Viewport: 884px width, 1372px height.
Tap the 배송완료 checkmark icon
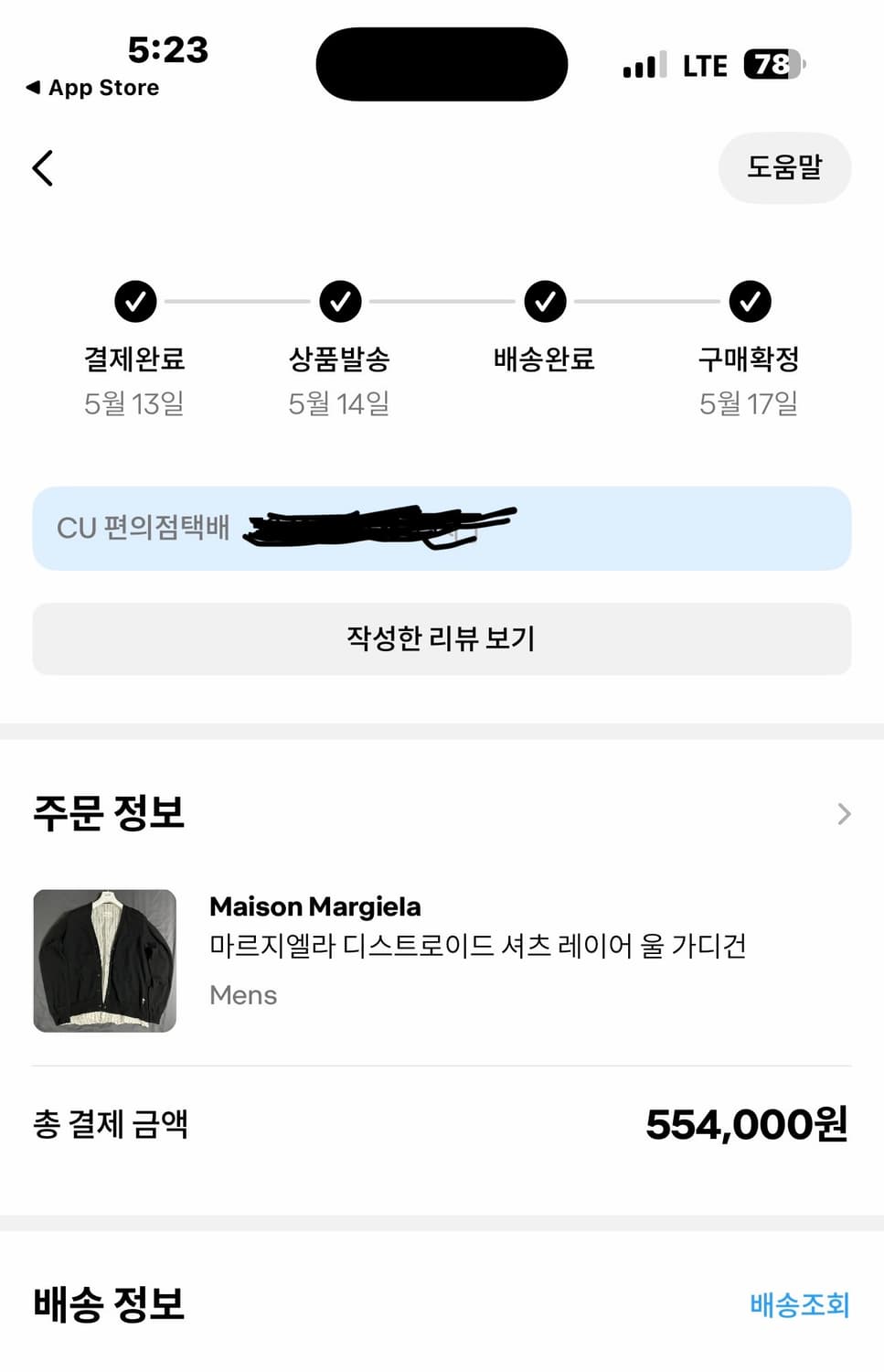click(x=544, y=302)
